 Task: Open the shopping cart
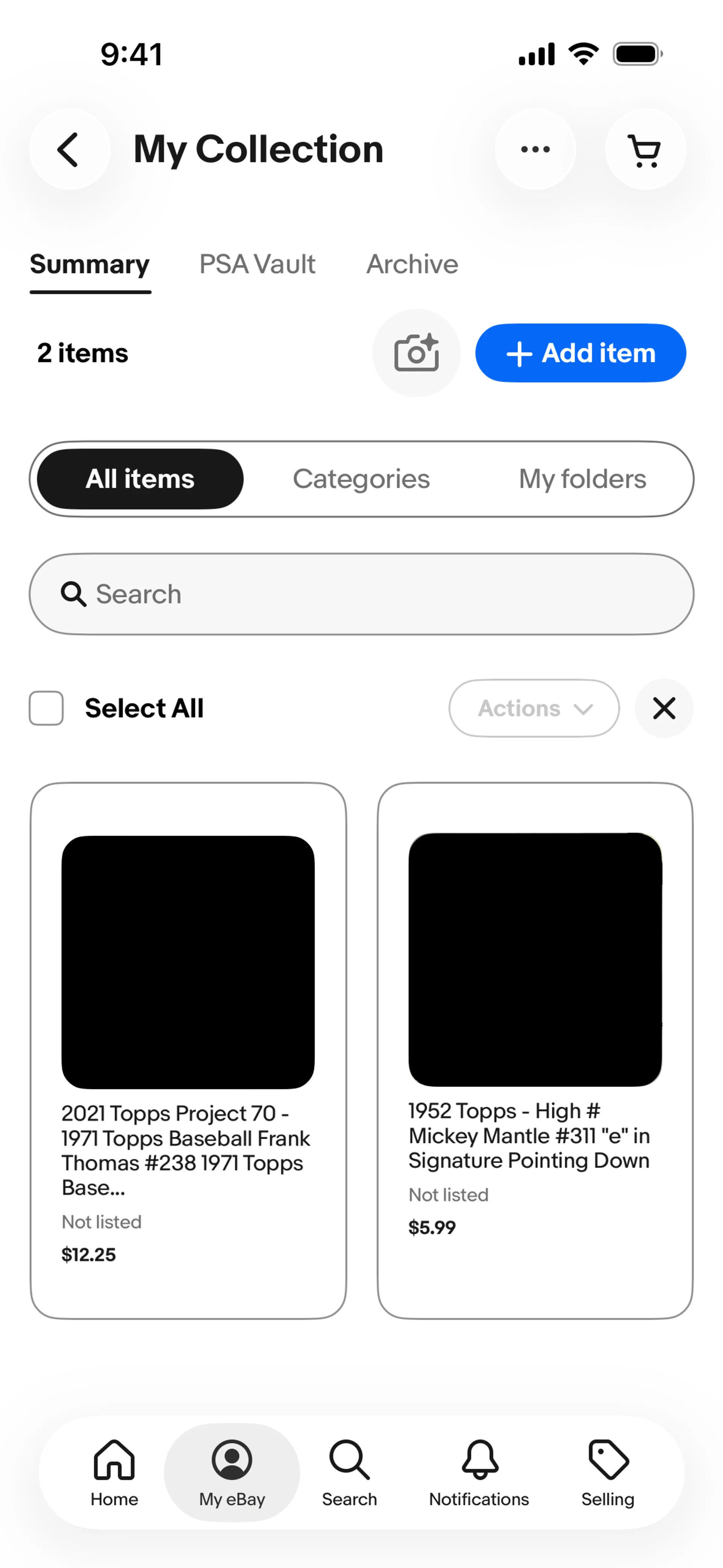coord(645,149)
